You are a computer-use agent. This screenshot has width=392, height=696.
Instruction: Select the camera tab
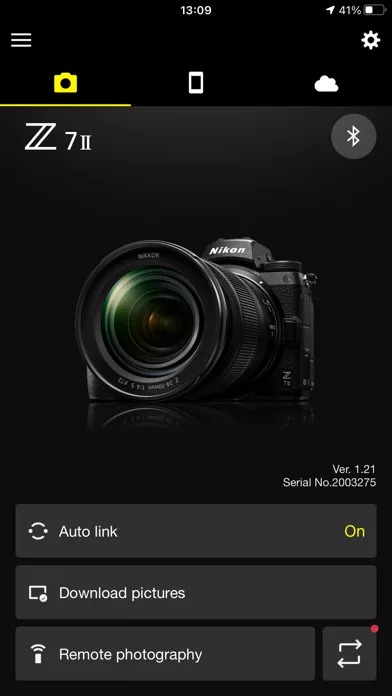click(65, 83)
